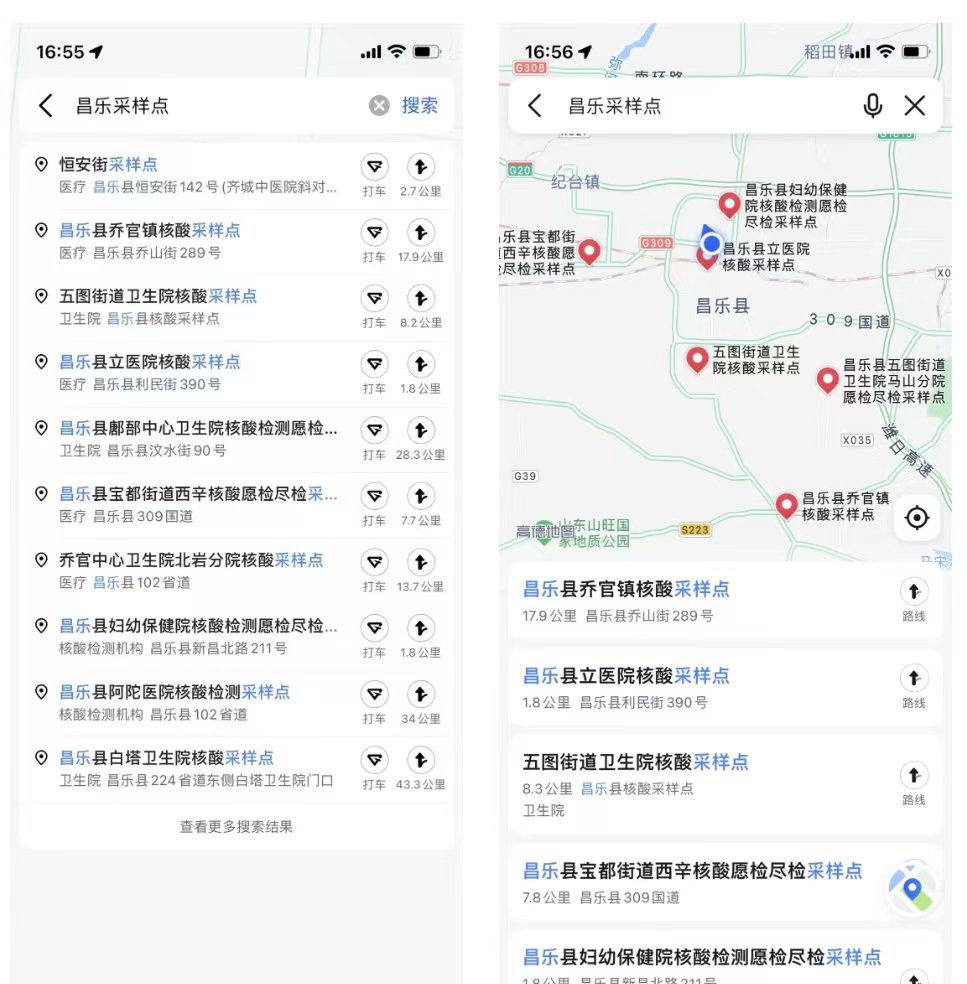
Task: Tap 打车 beside 恒安街采样点
Action: 375,173
